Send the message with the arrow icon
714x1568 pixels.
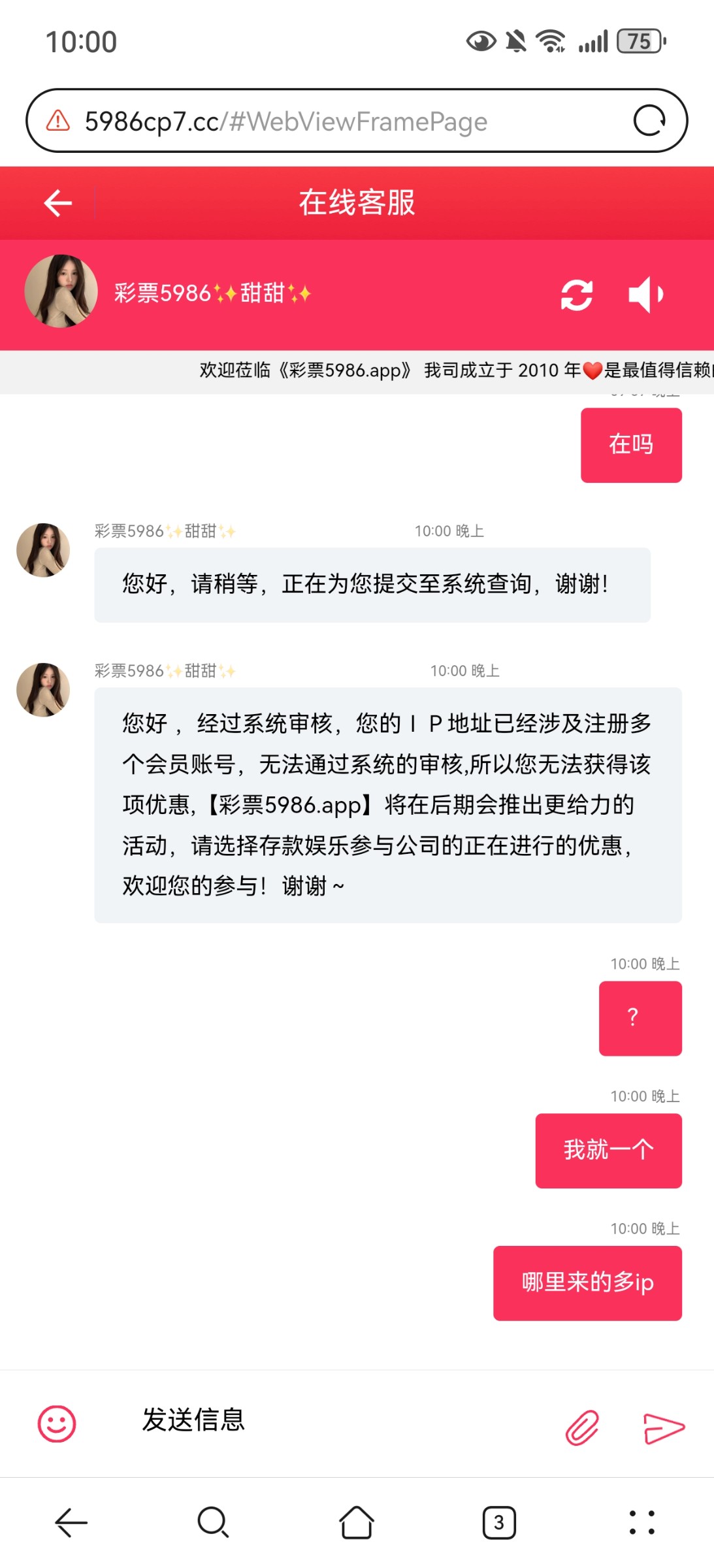[663, 1428]
